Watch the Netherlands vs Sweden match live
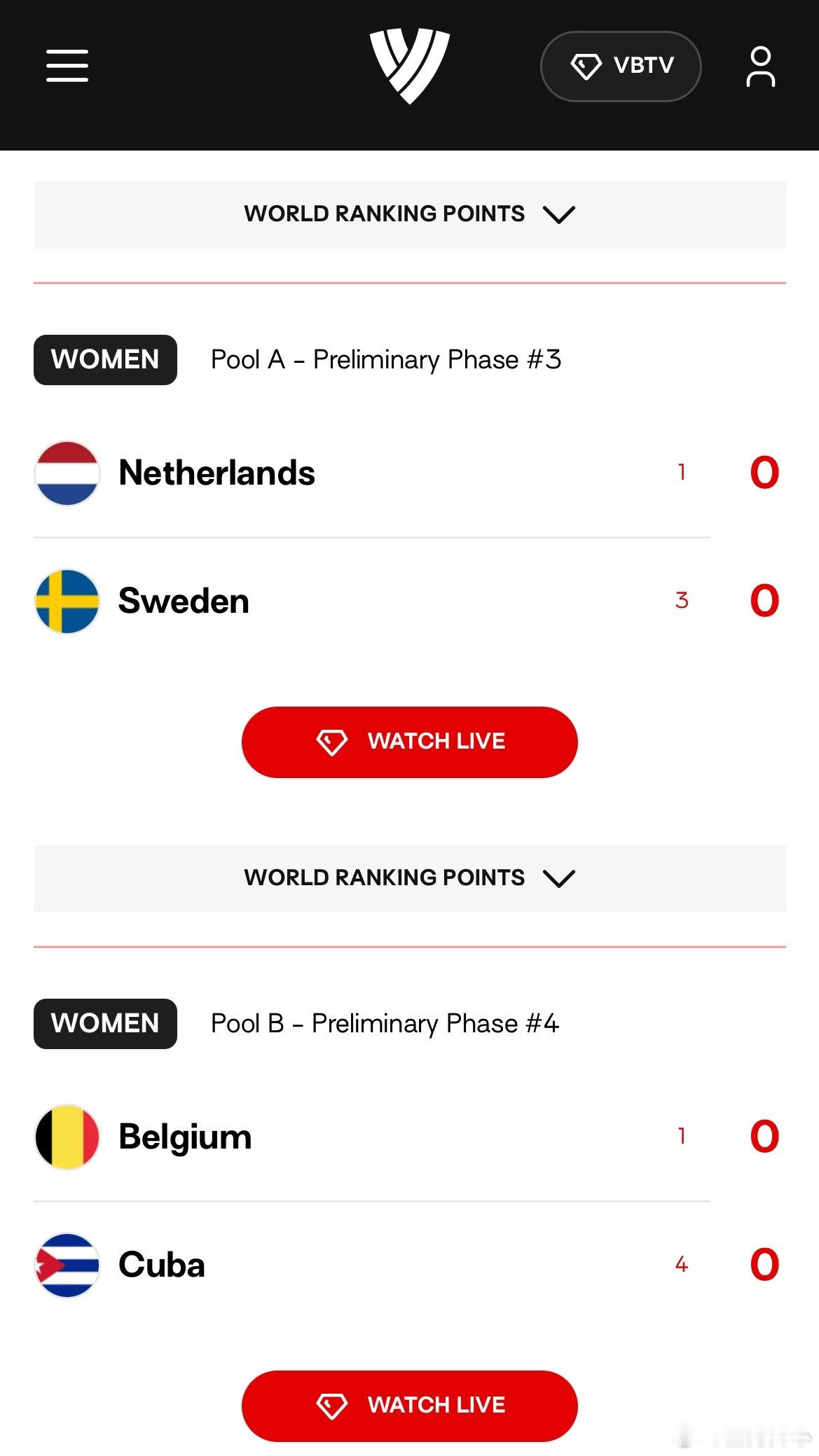Screen dimensions: 819x1456 click(410, 742)
